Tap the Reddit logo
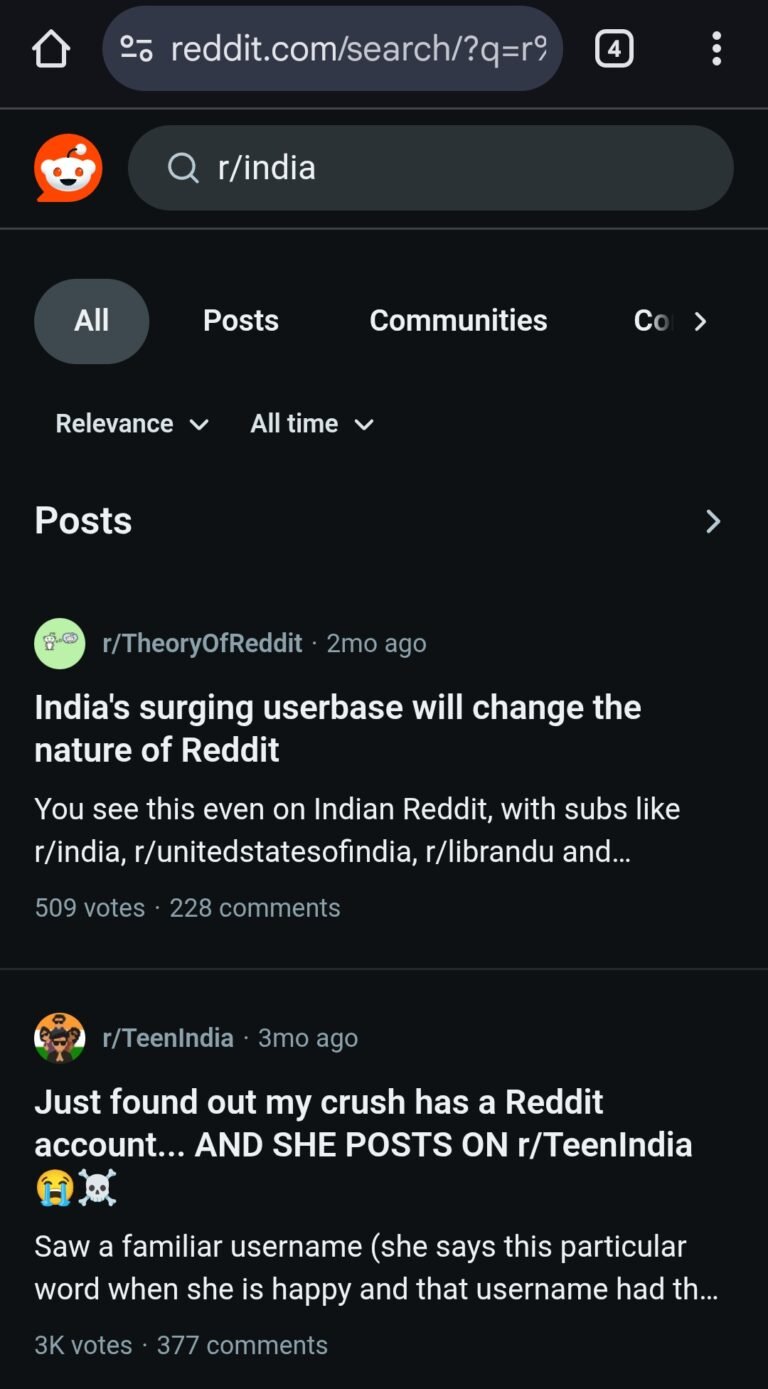Screen dimensions: 768x1389 [68, 168]
